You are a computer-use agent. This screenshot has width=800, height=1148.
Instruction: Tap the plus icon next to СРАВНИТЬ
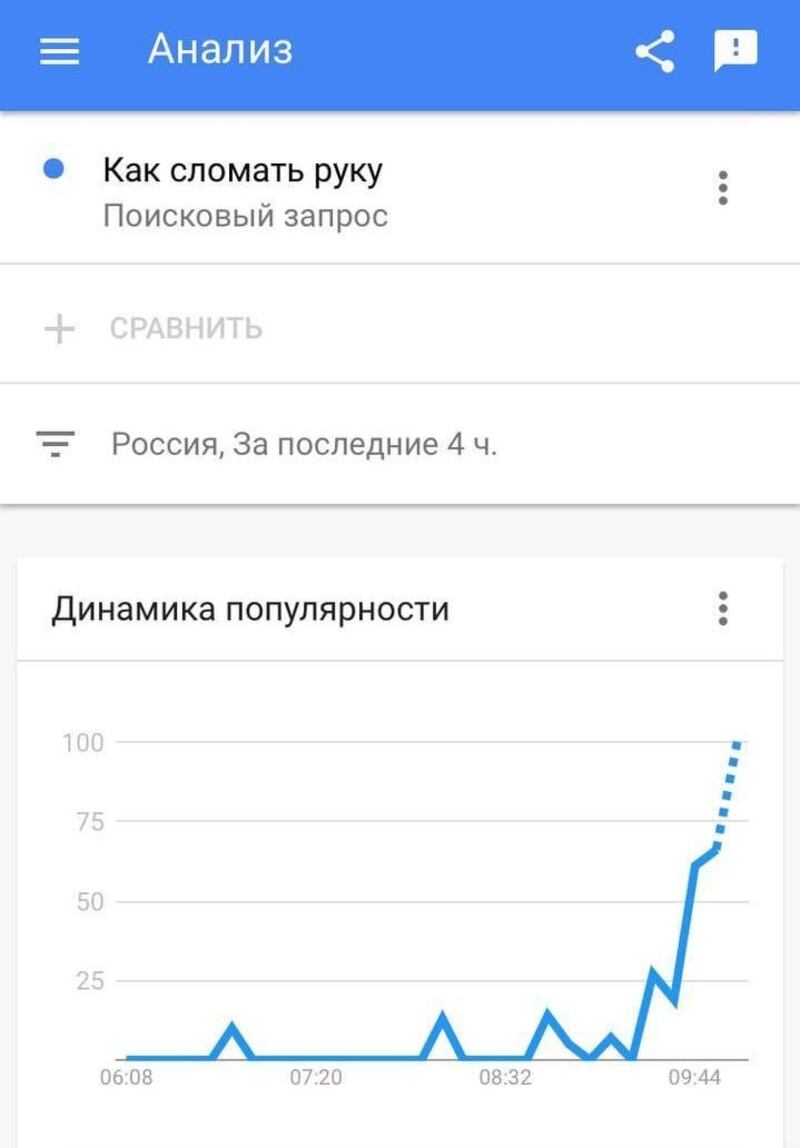pos(57,326)
